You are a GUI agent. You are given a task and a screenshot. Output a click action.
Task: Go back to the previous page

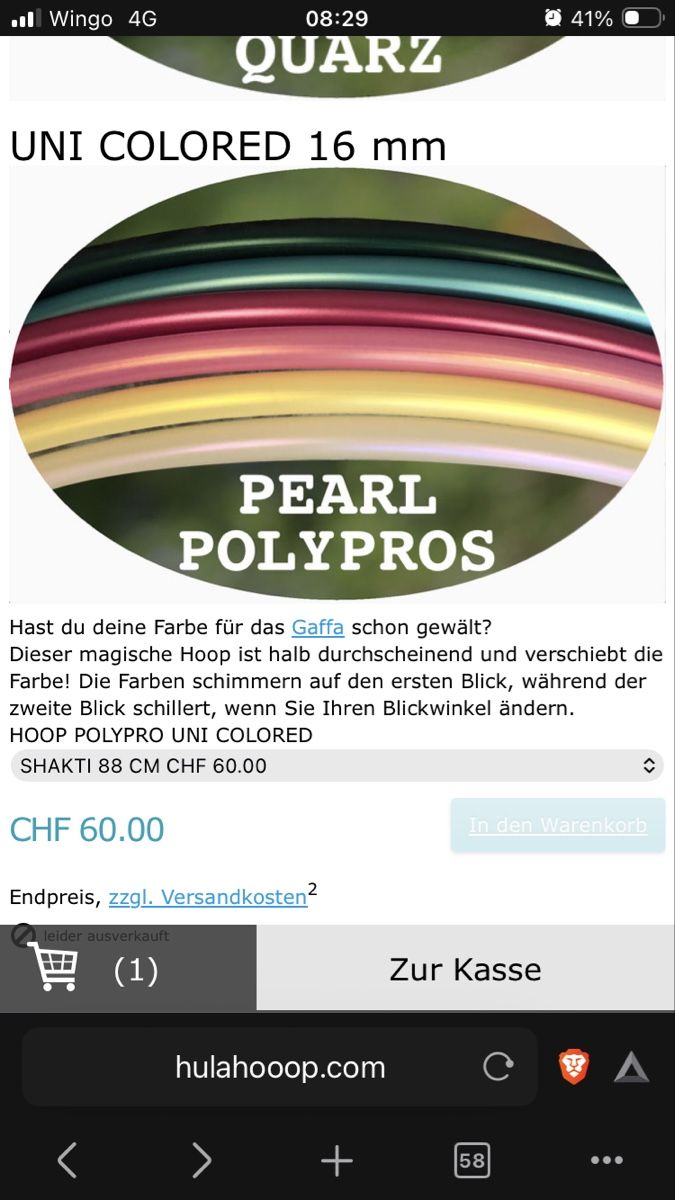67,1160
